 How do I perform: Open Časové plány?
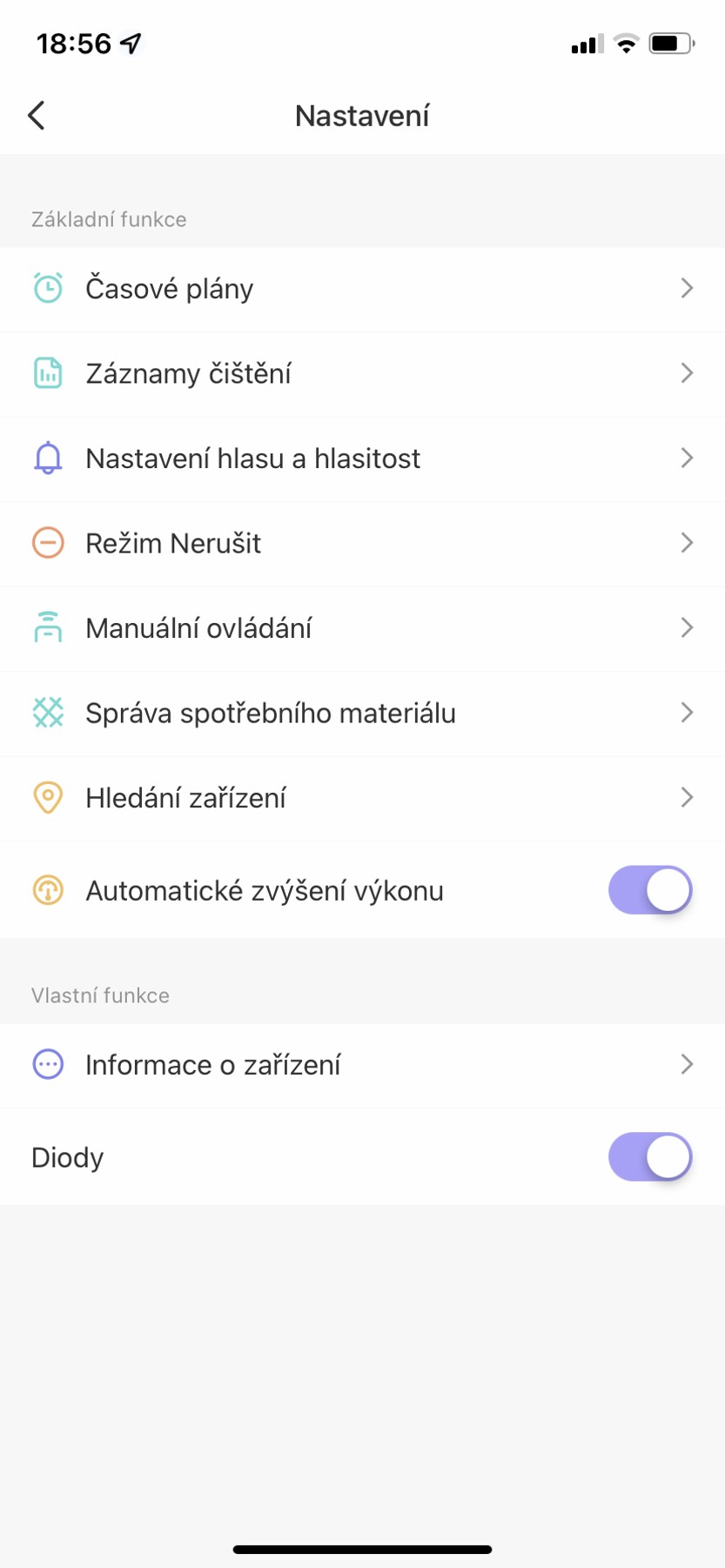(x=362, y=289)
